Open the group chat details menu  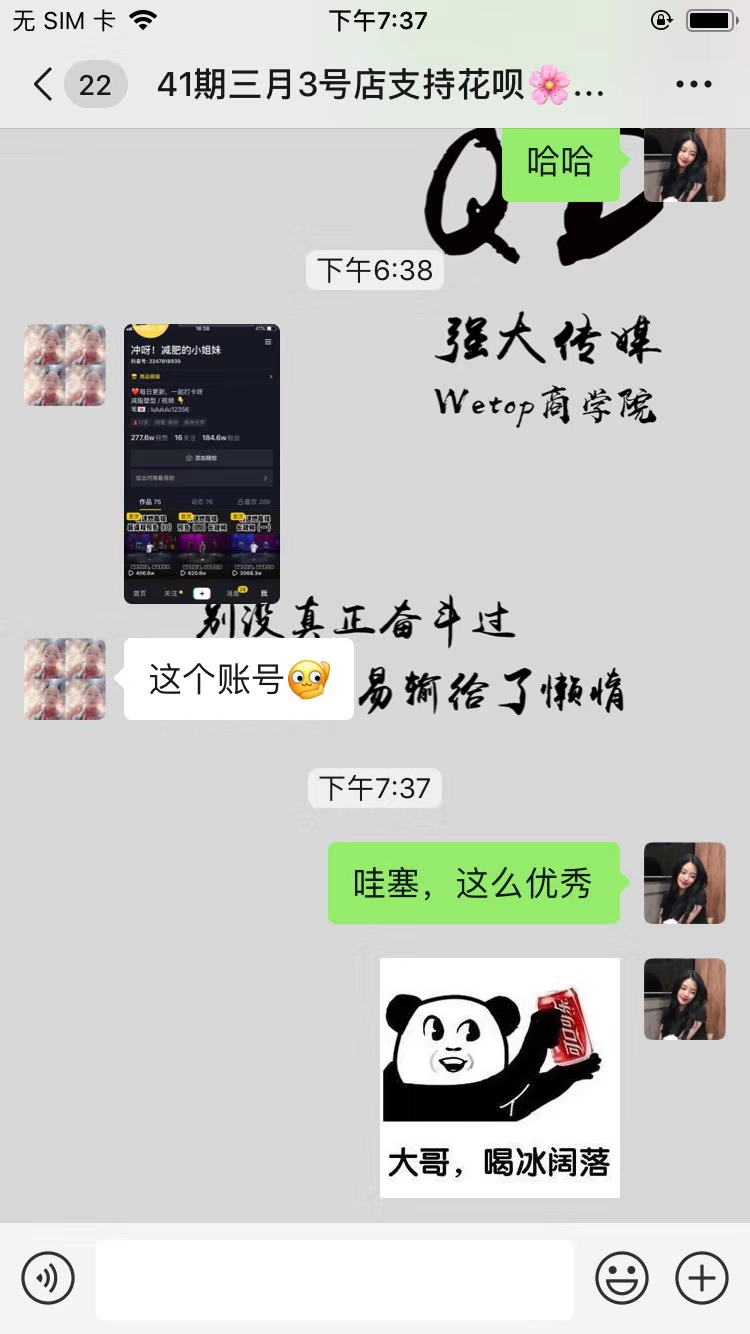(x=693, y=85)
